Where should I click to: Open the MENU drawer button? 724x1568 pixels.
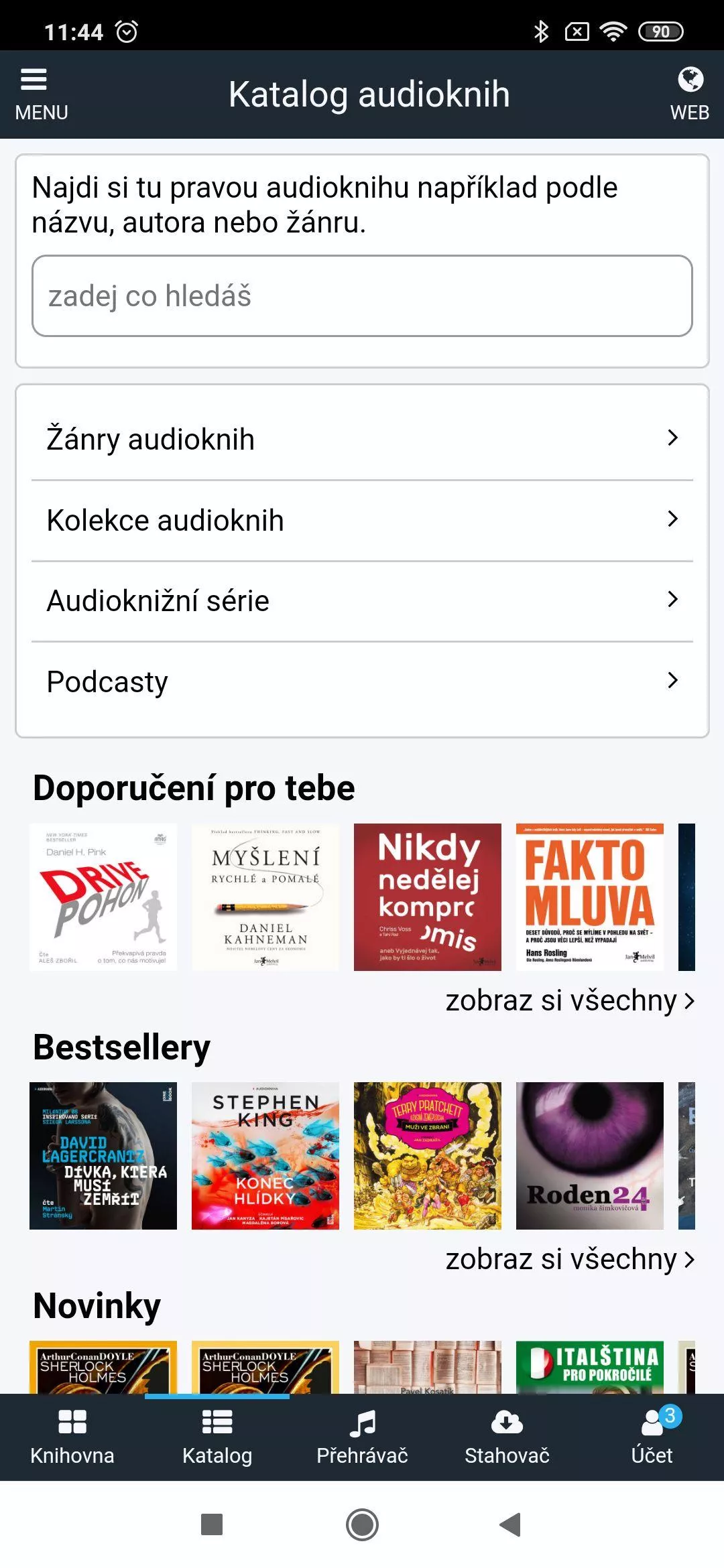coord(42,94)
